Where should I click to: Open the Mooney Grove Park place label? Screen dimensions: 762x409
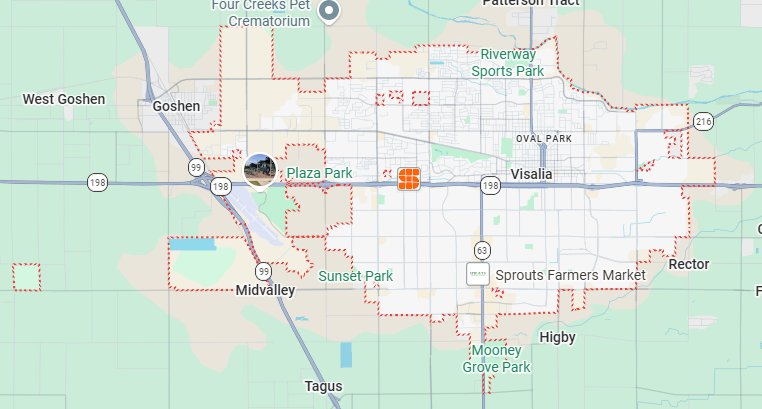pyautogui.click(x=496, y=359)
